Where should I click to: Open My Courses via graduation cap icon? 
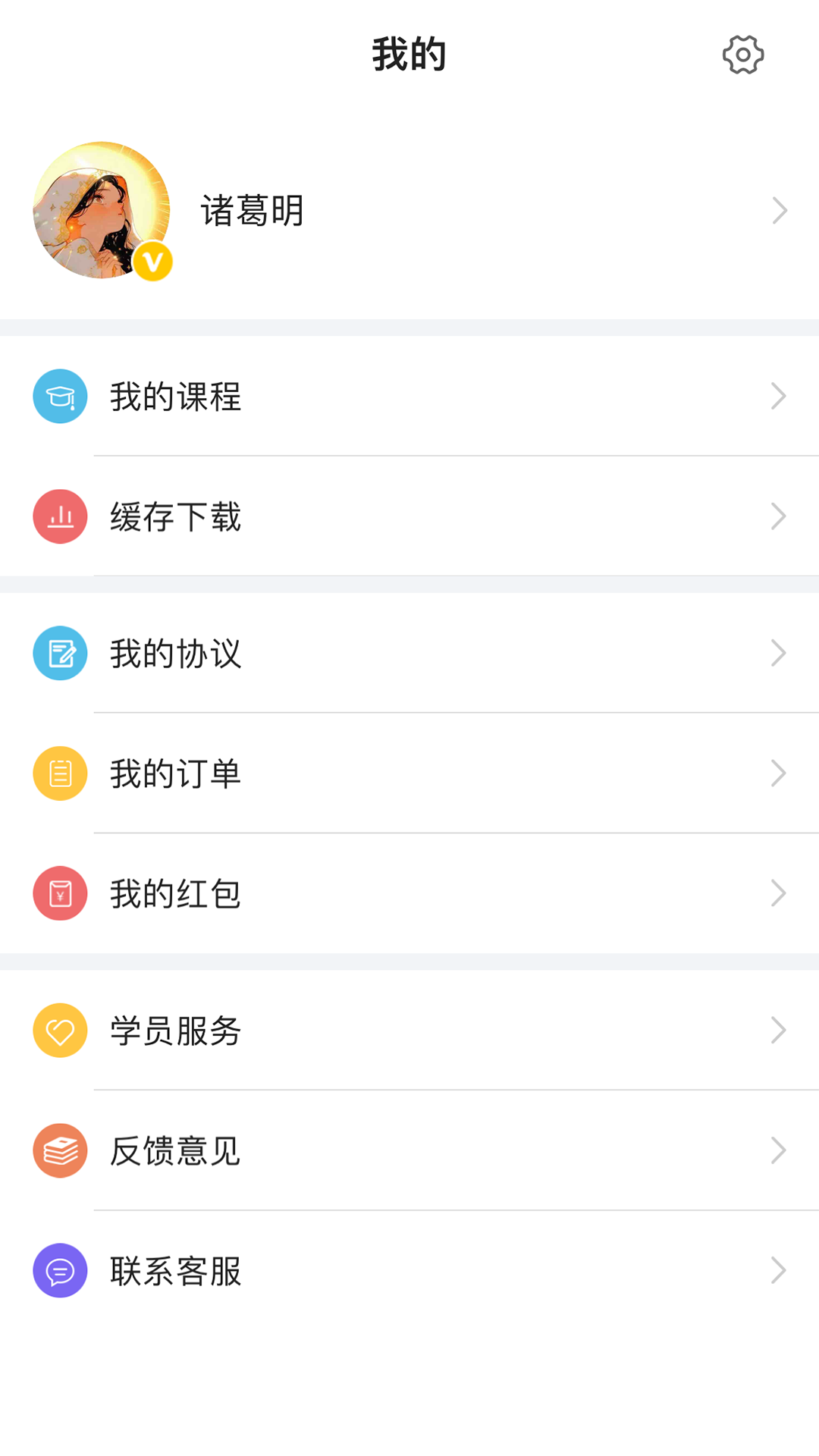point(60,396)
